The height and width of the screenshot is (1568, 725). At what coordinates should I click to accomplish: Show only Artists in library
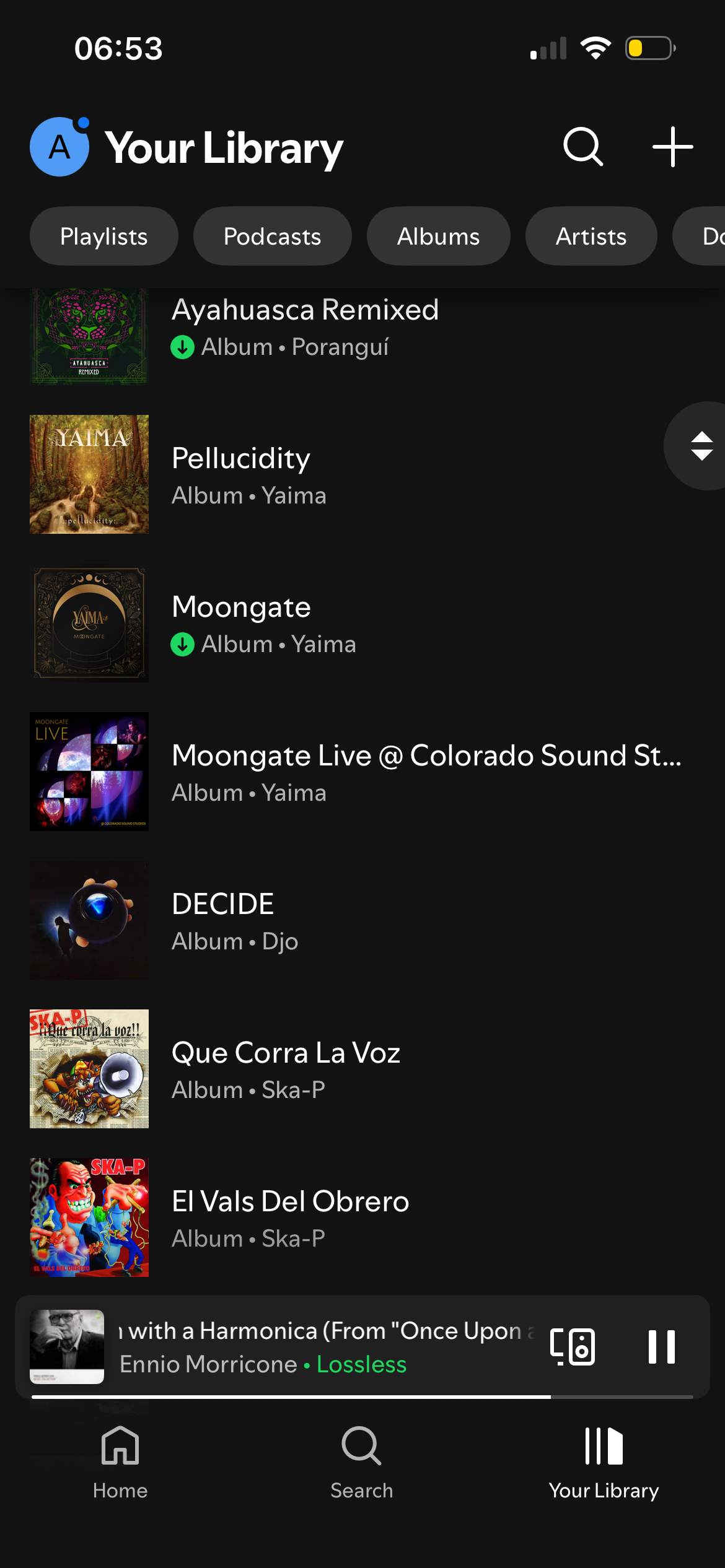(x=591, y=237)
